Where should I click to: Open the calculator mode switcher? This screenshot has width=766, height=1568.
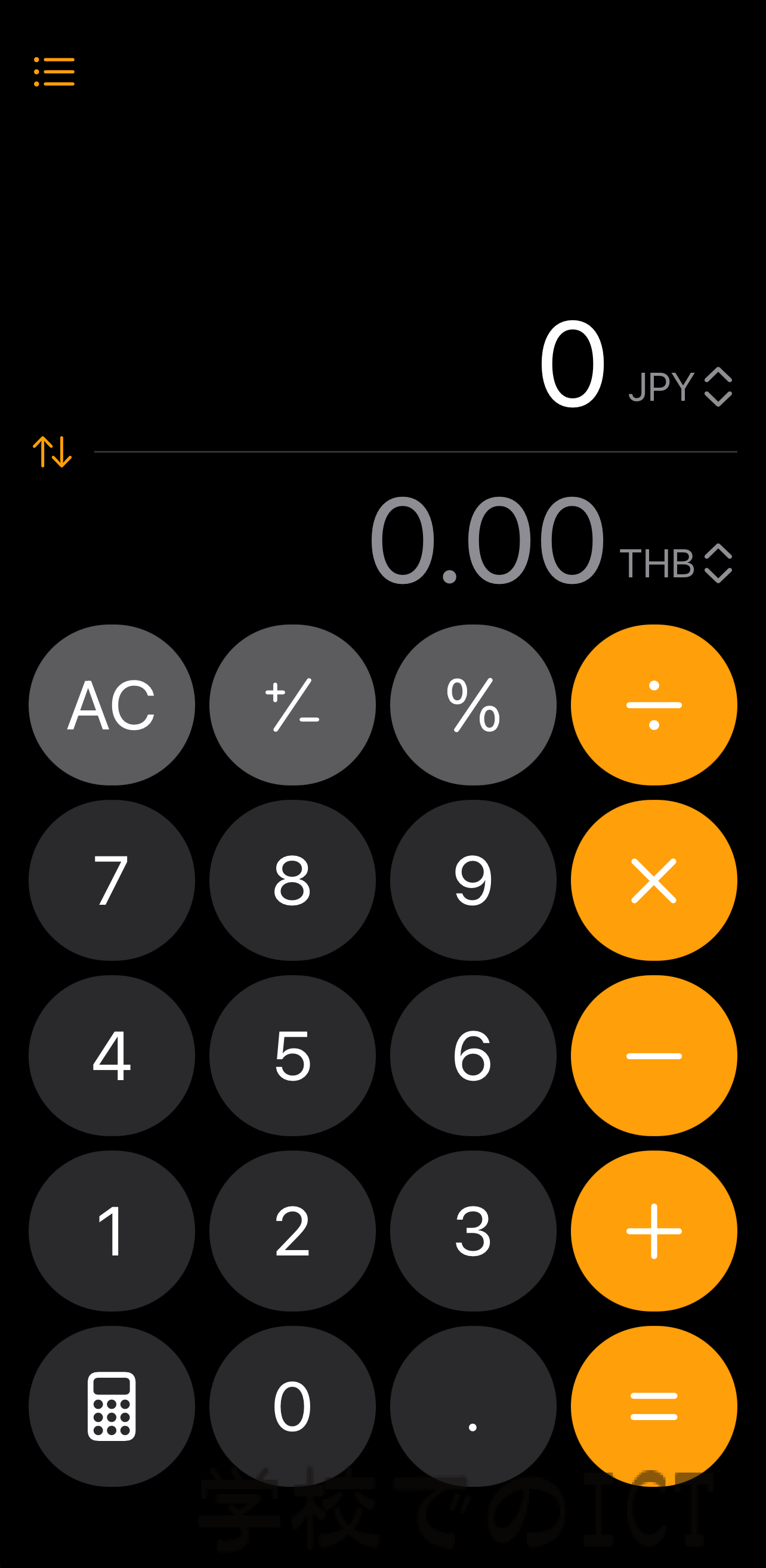tap(112, 1406)
